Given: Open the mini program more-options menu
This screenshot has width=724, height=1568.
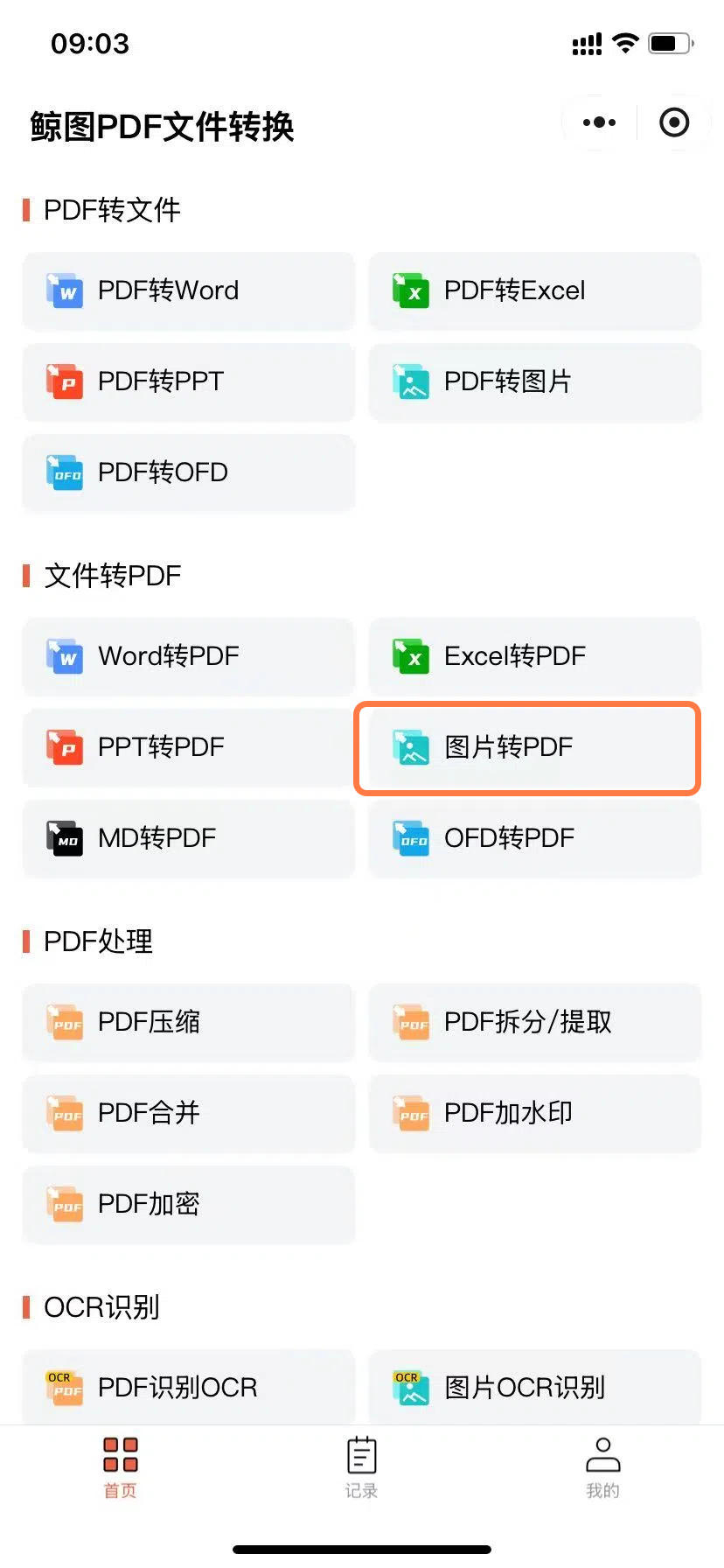Looking at the screenshot, I should [600, 122].
